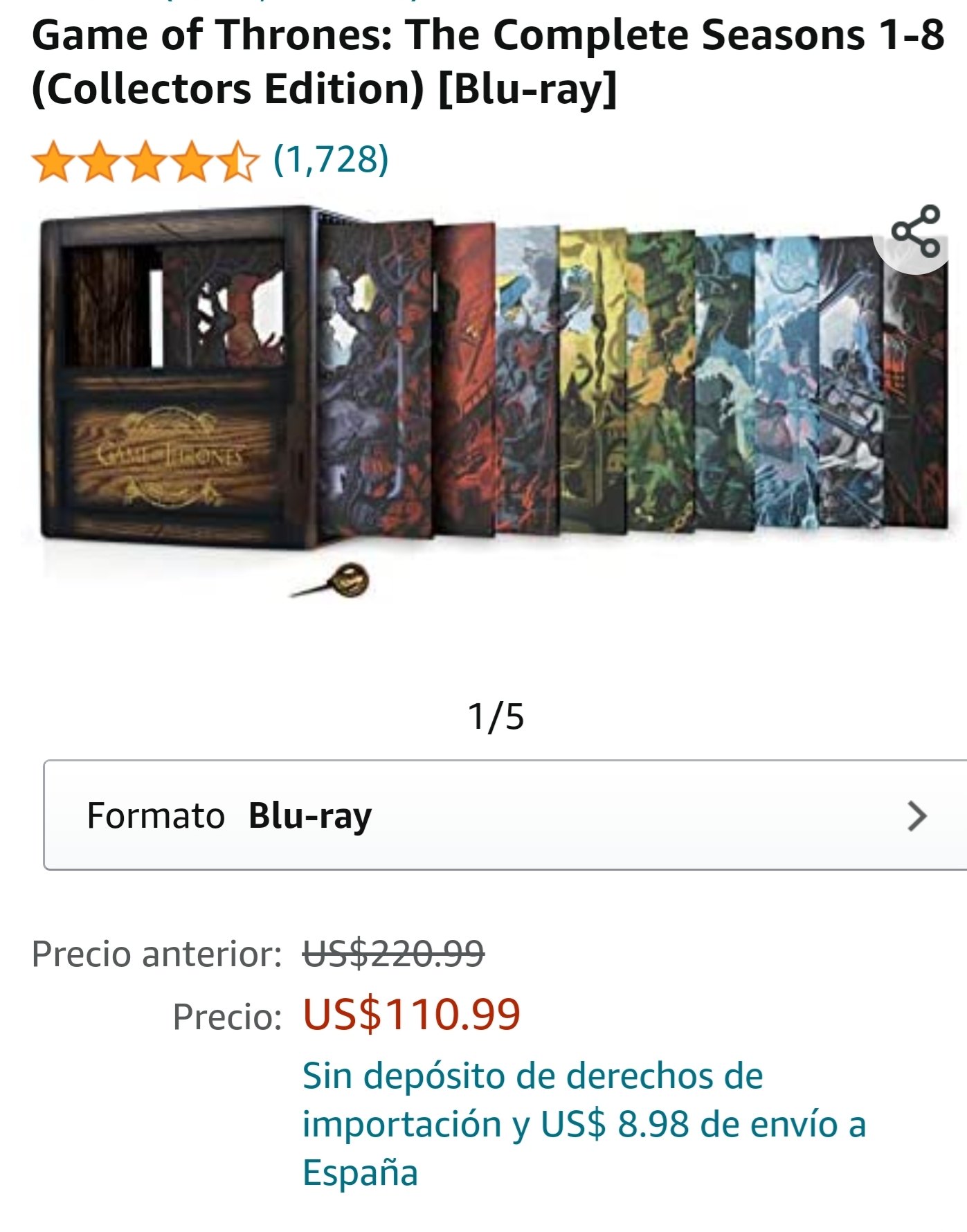Open import fees and shipping details link

tap(583, 1123)
